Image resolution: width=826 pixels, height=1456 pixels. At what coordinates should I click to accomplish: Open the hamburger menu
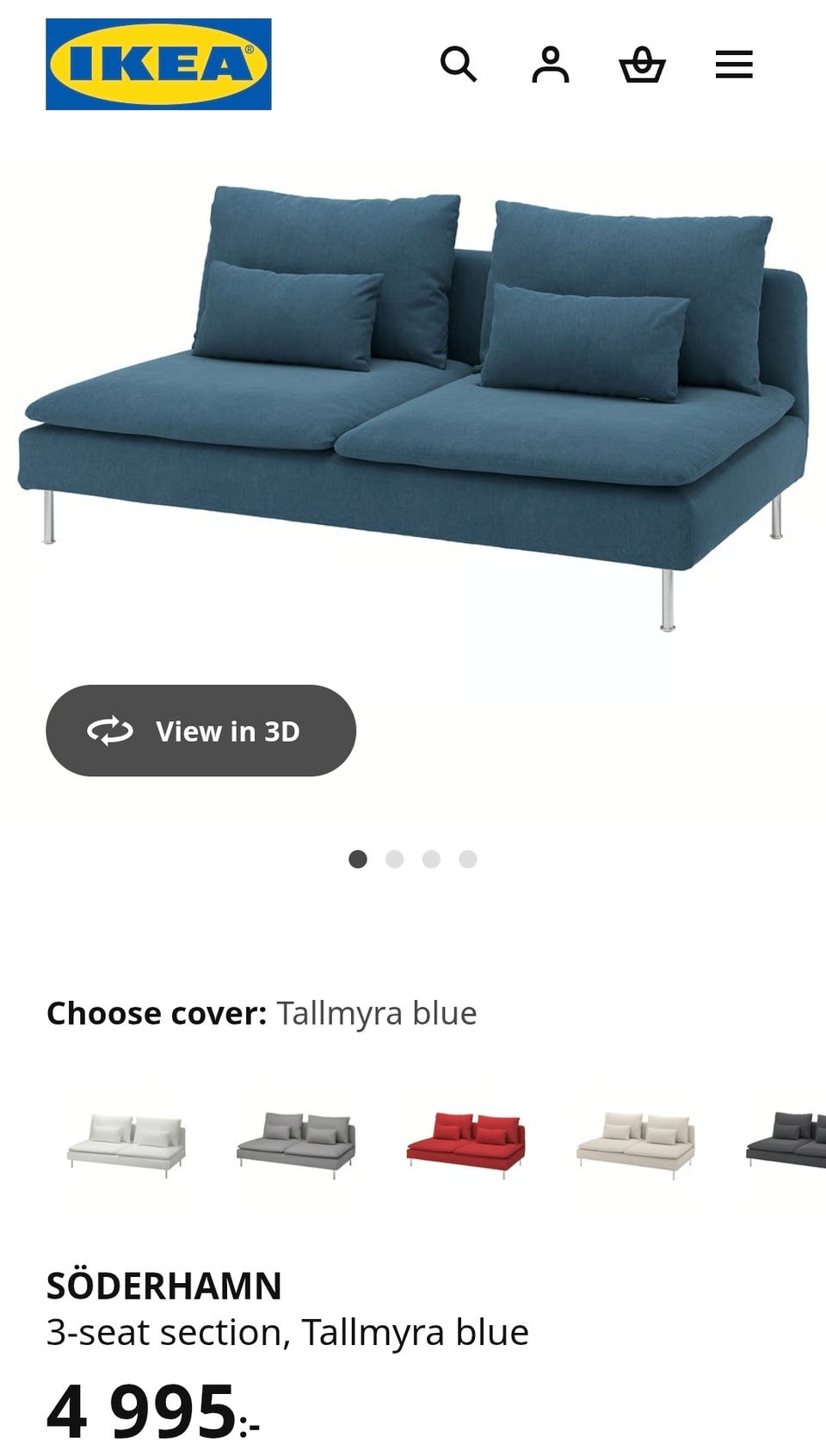tap(734, 65)
